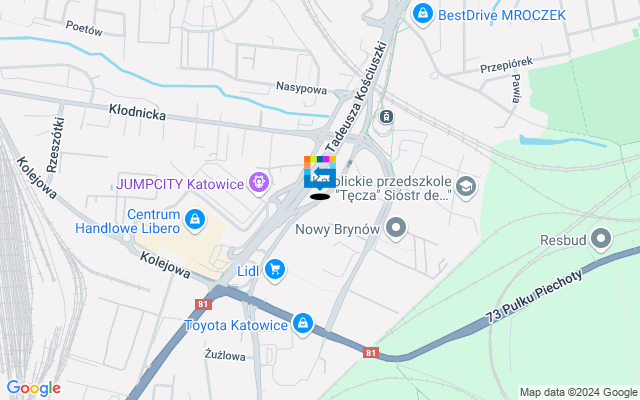
Task: Tap the colorful center location pin
Action: [320, 173]
